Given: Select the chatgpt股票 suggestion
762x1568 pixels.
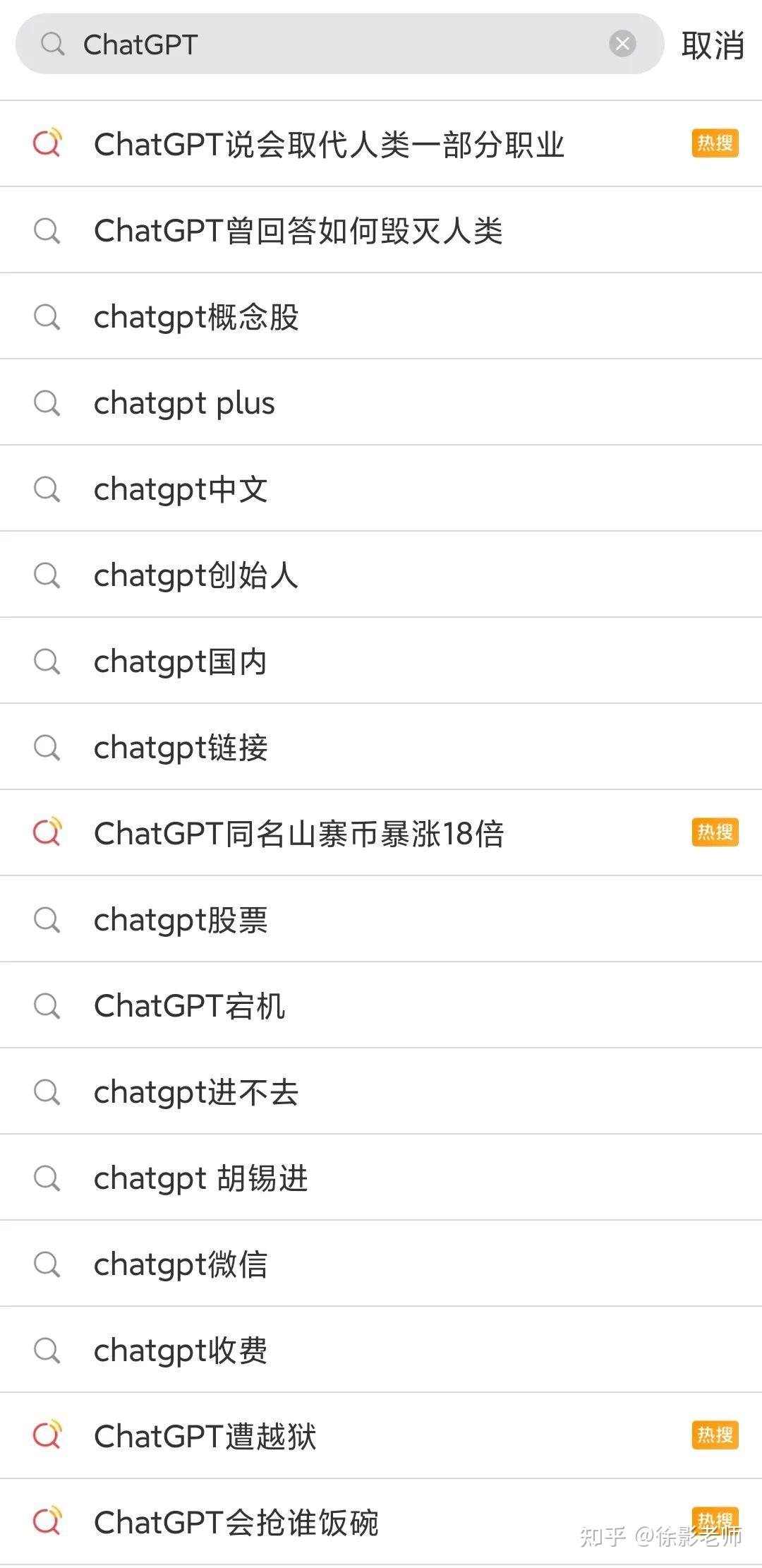Looking at the screenshot, I should (x=181, y=920).
